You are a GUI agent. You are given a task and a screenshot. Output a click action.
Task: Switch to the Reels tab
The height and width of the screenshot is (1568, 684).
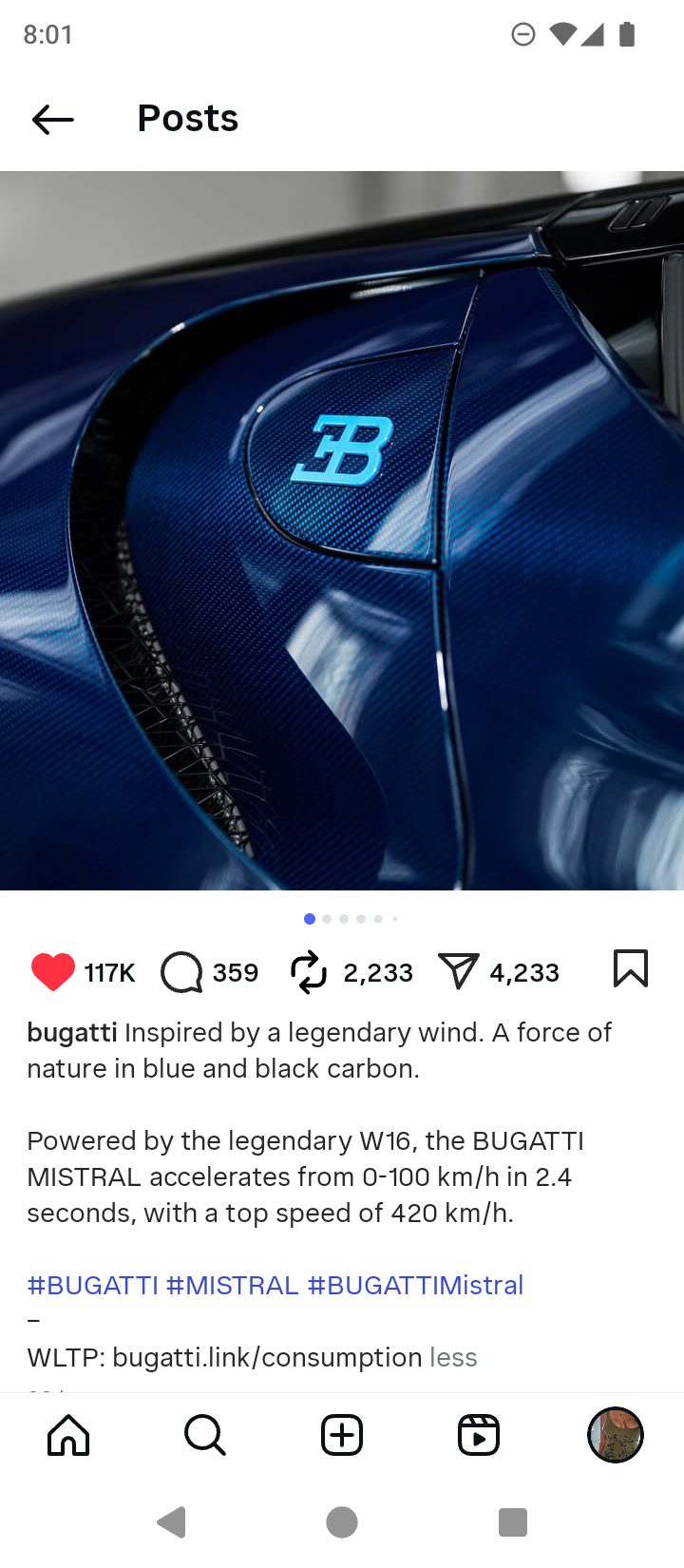click(x=479, y=1435)
